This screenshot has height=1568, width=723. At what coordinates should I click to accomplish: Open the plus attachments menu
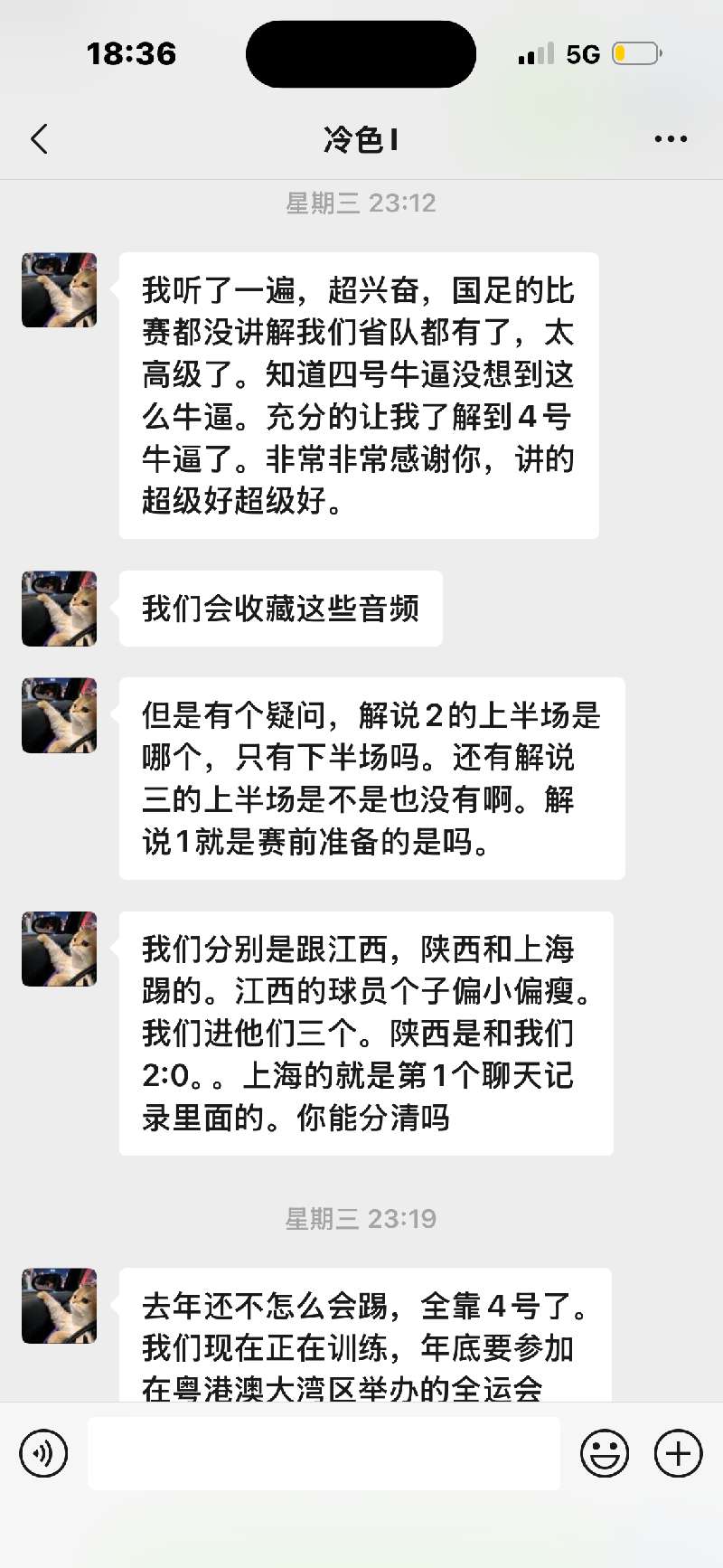[678, 1453]
